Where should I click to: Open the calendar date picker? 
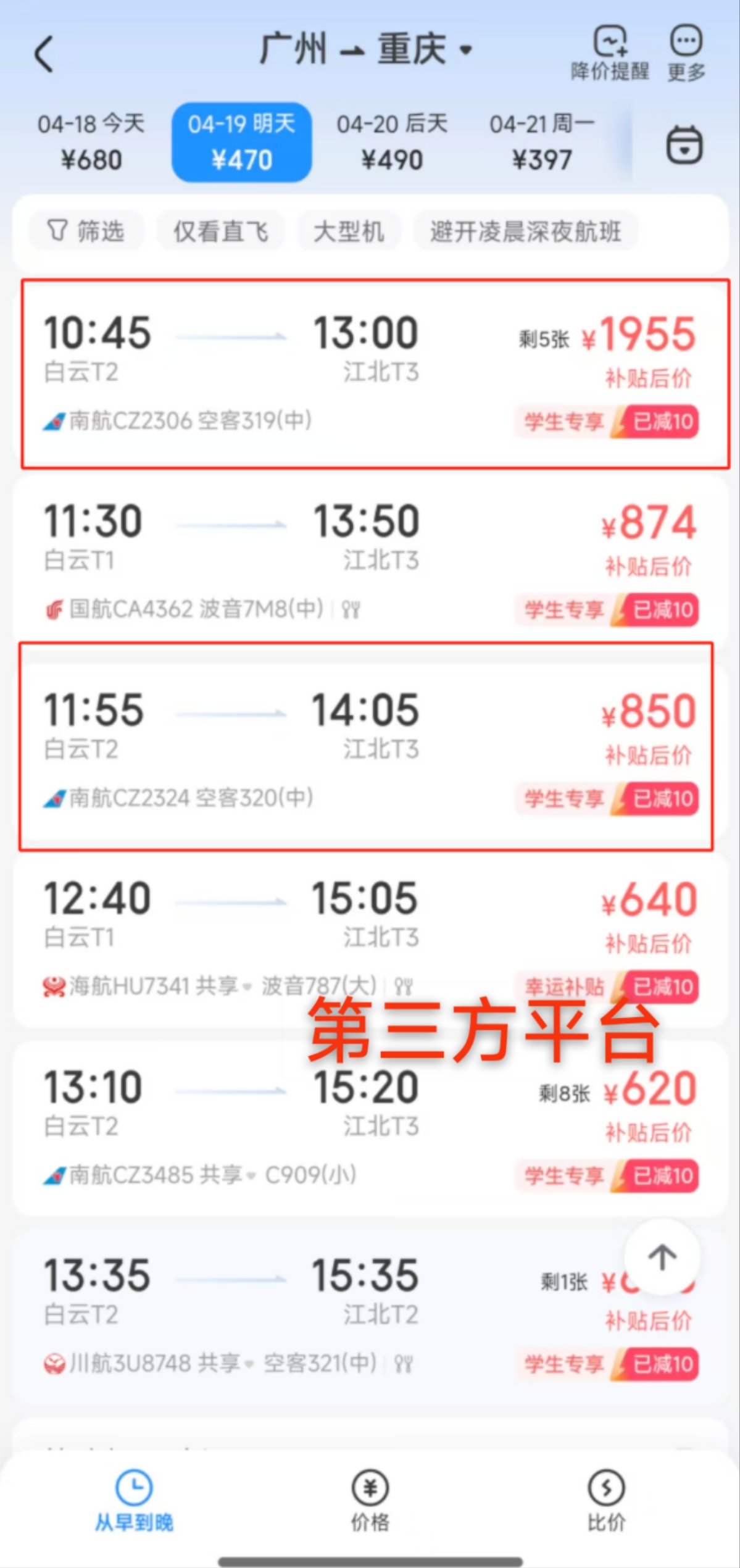(x=684, y=145)
